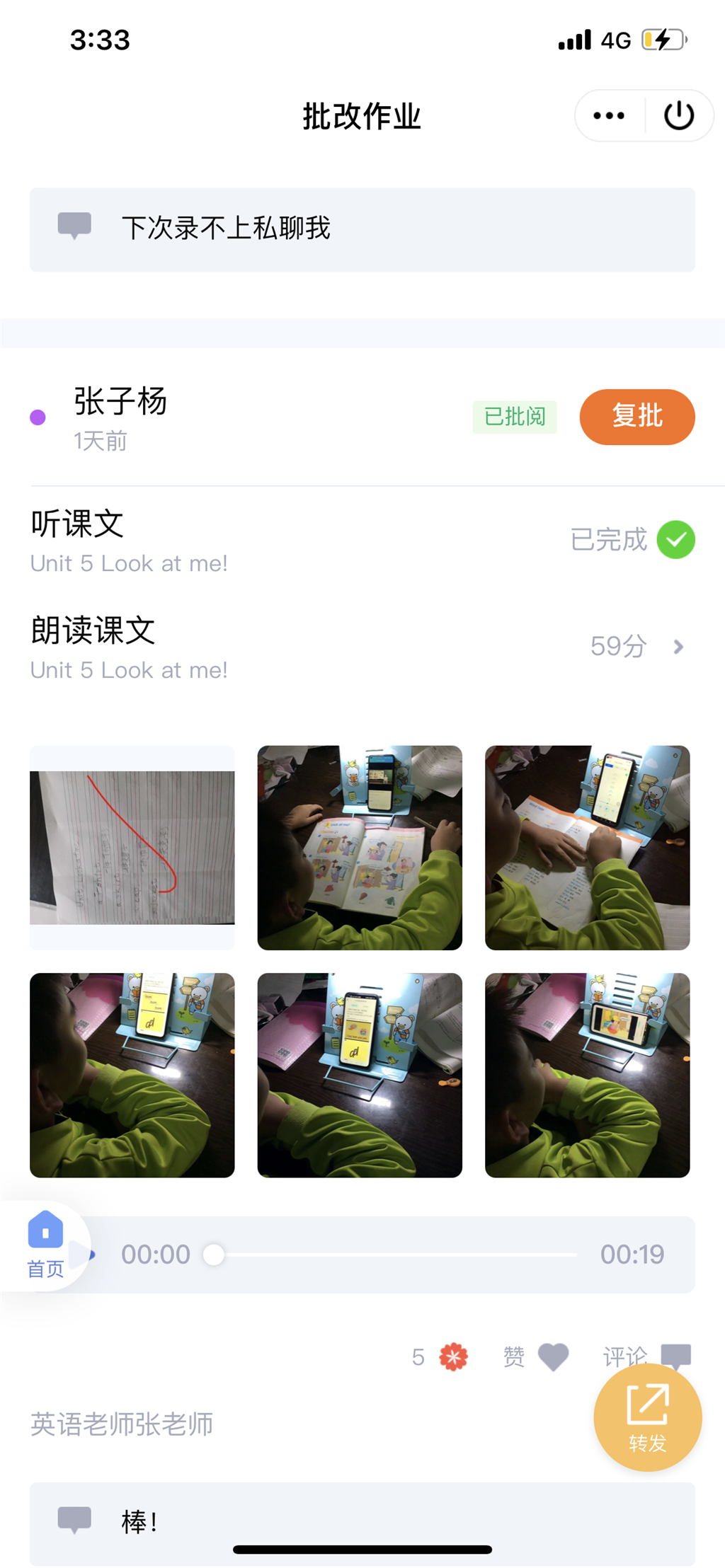Viewport: 725px width, 1568px height.
Task: Open the photo with the phone held horizontally
Action: 588,1076
